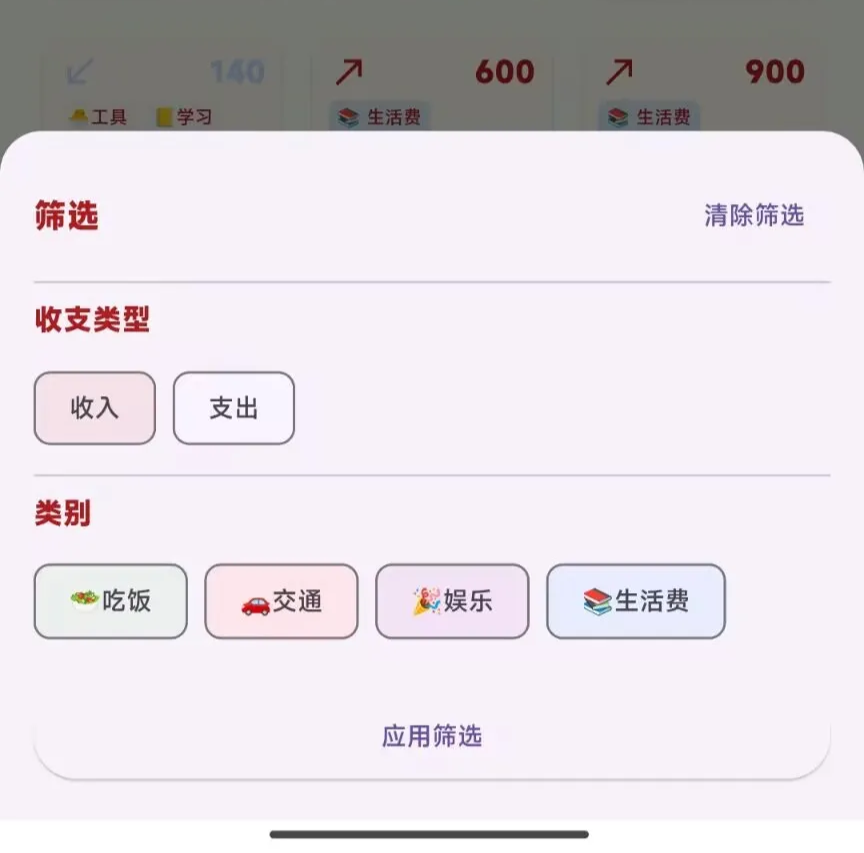The height and width of the screenshot is (853, 864).
Task: Choose the 支出 expense type chip
Action: click(x=234, y=408)
